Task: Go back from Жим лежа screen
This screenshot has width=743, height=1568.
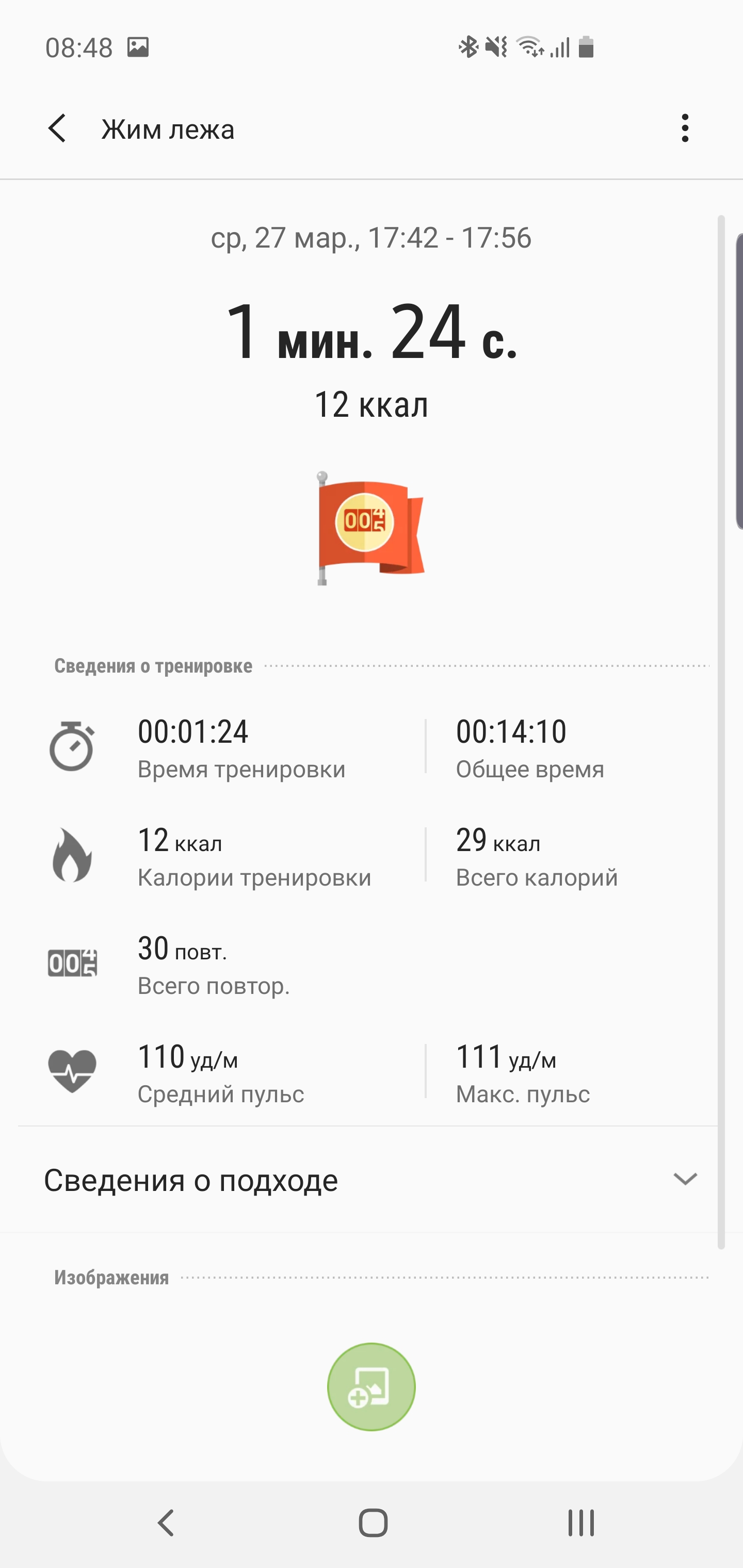Action: coord(57,128)
